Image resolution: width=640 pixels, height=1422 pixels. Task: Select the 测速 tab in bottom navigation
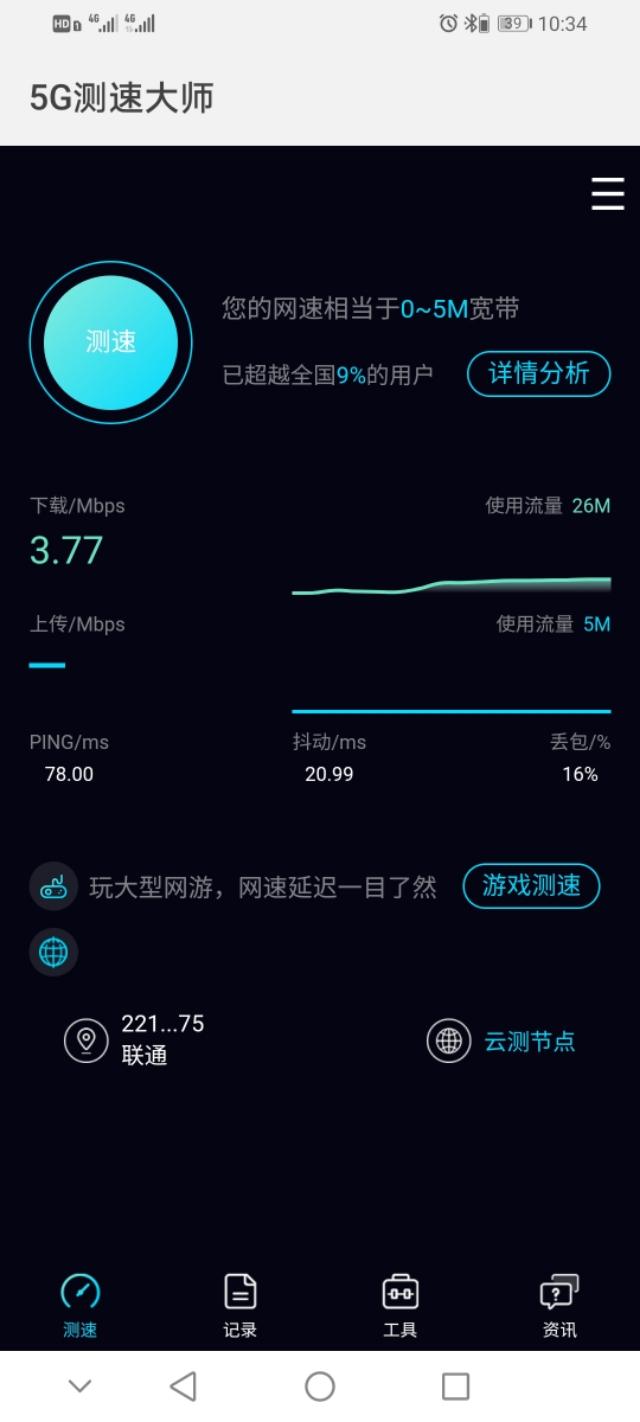click(80, 1305)
